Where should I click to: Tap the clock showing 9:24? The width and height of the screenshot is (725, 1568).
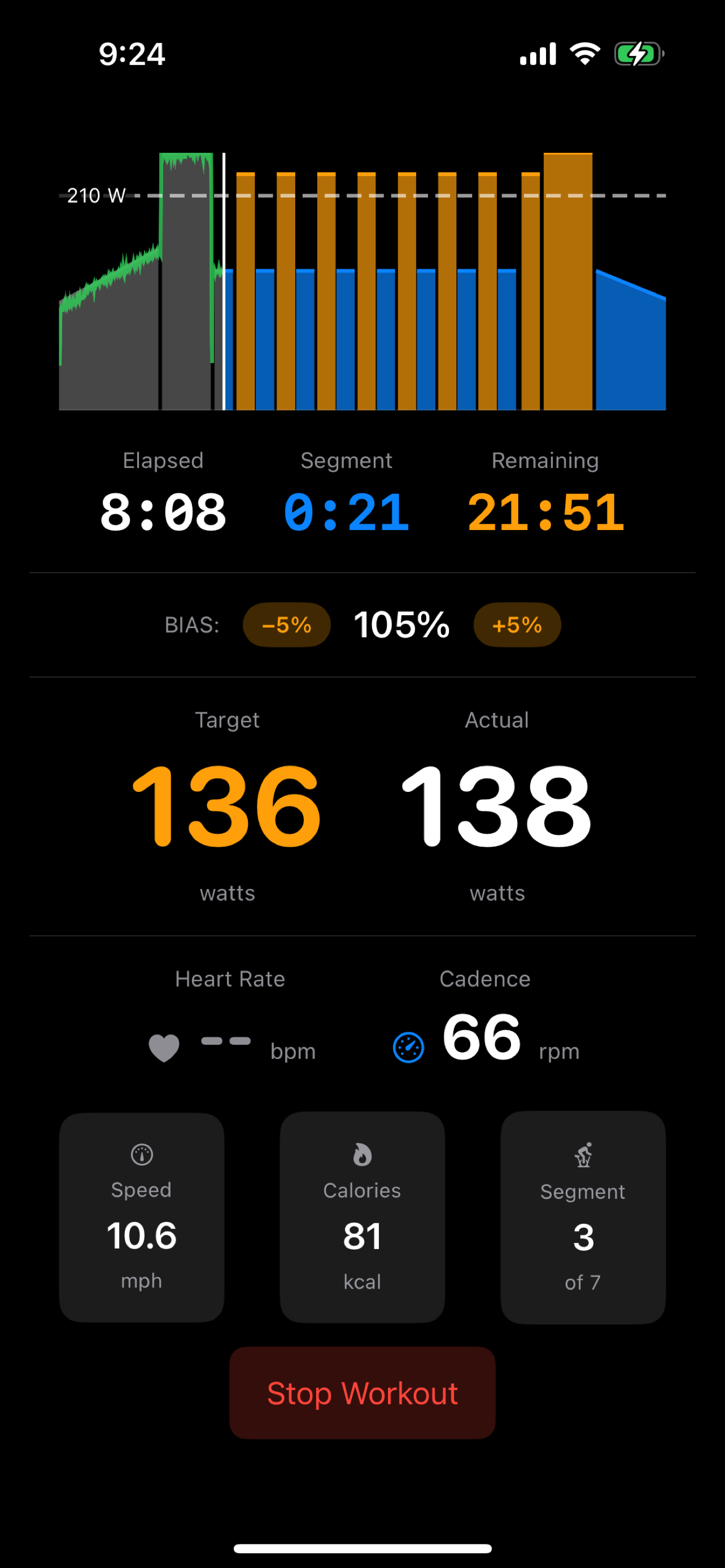(132, 54)
